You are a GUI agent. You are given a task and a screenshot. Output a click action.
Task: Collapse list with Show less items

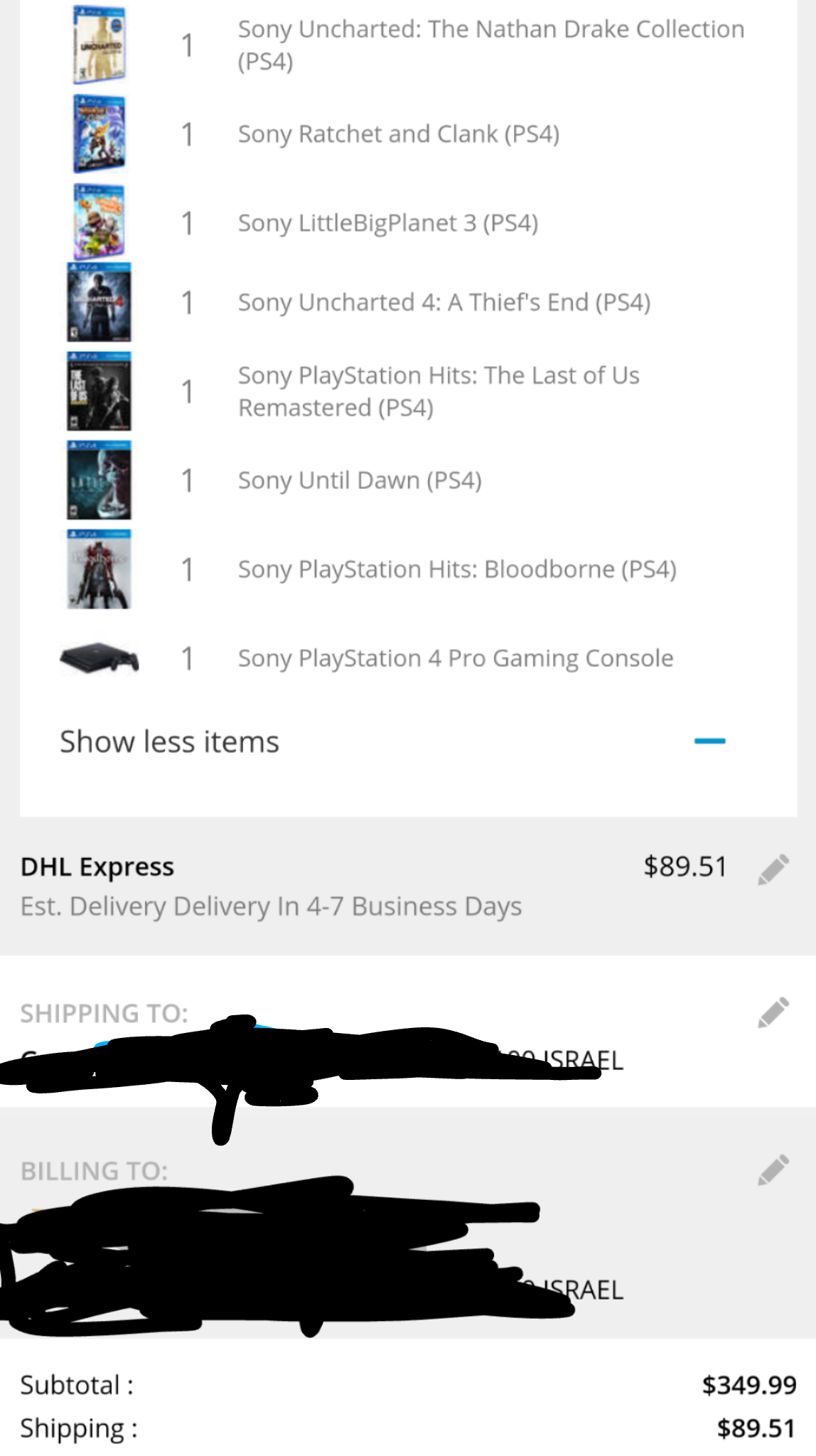169,742
